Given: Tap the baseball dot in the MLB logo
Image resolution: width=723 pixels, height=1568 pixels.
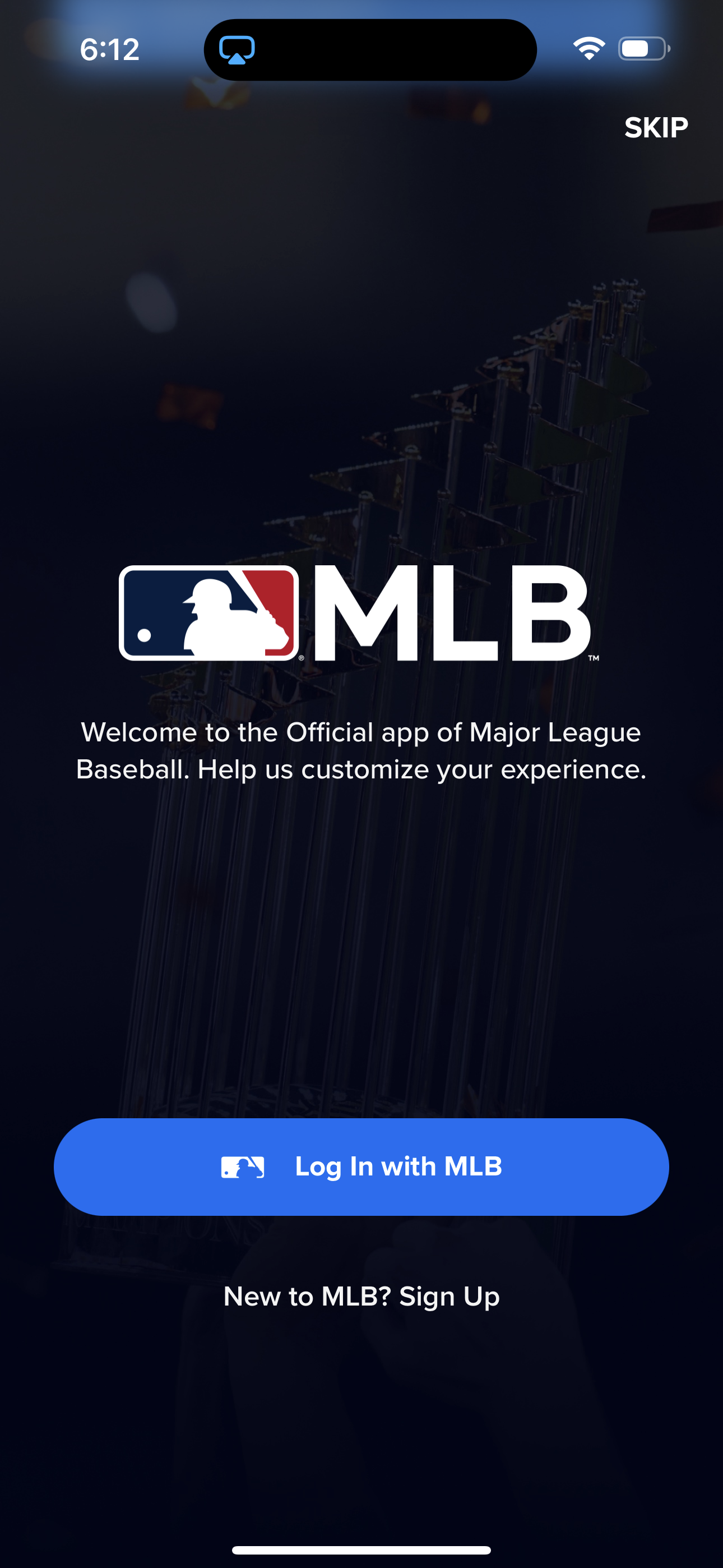Looking at the screenshot, I should point(143,637).
